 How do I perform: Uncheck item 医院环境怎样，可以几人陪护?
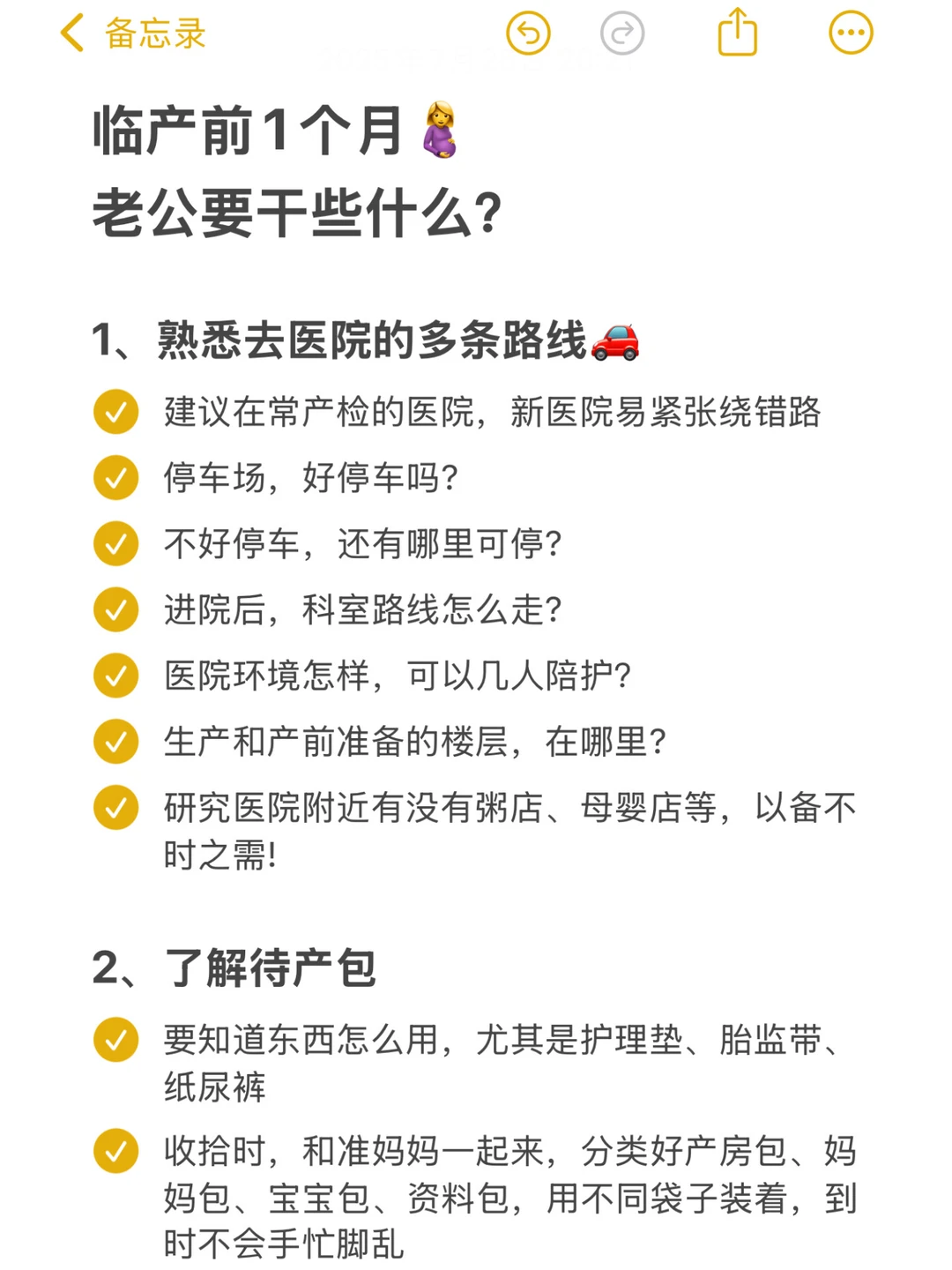[115, 676]
